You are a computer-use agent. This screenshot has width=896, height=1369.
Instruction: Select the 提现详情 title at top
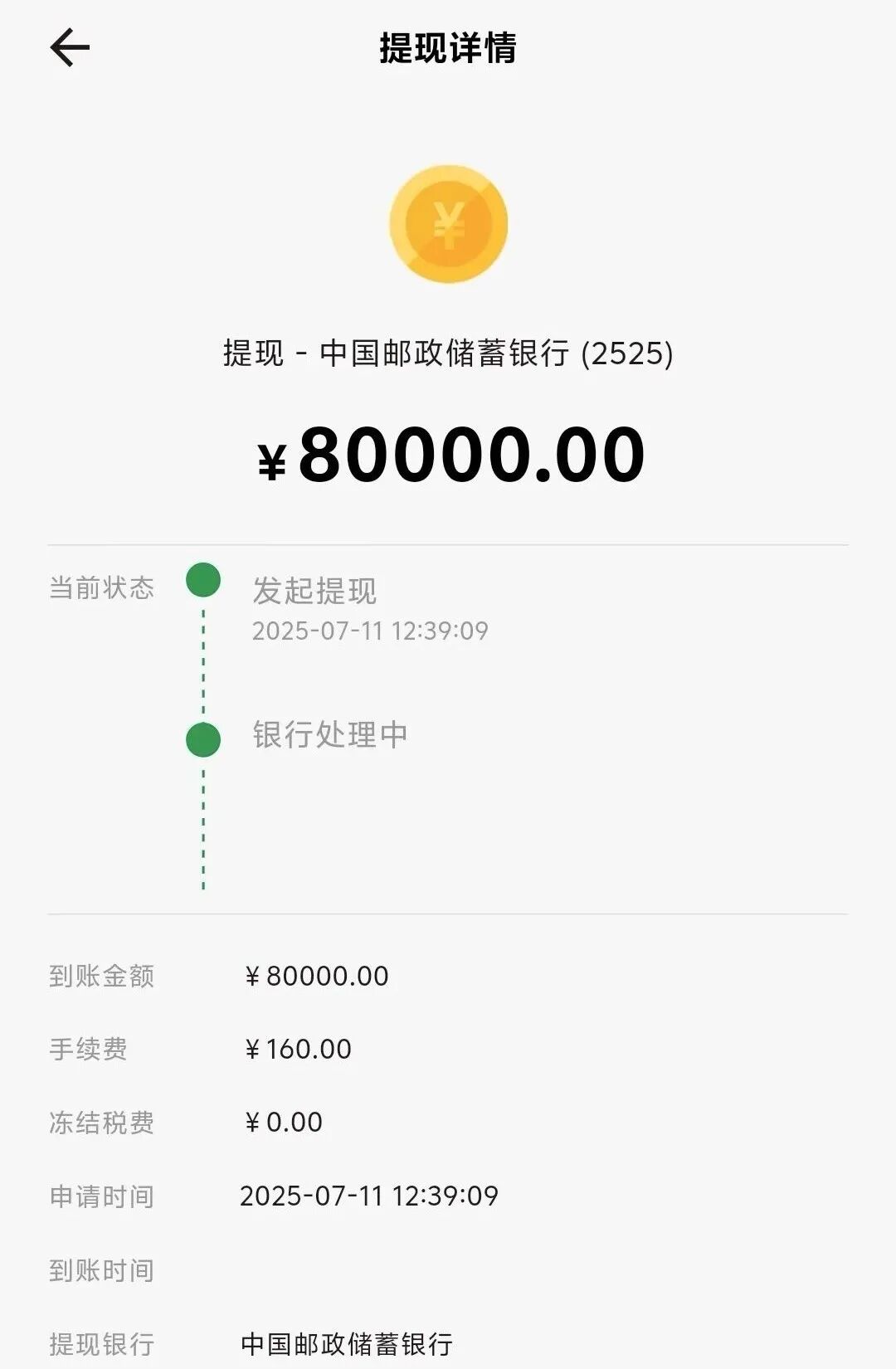(x=448, y=47)
